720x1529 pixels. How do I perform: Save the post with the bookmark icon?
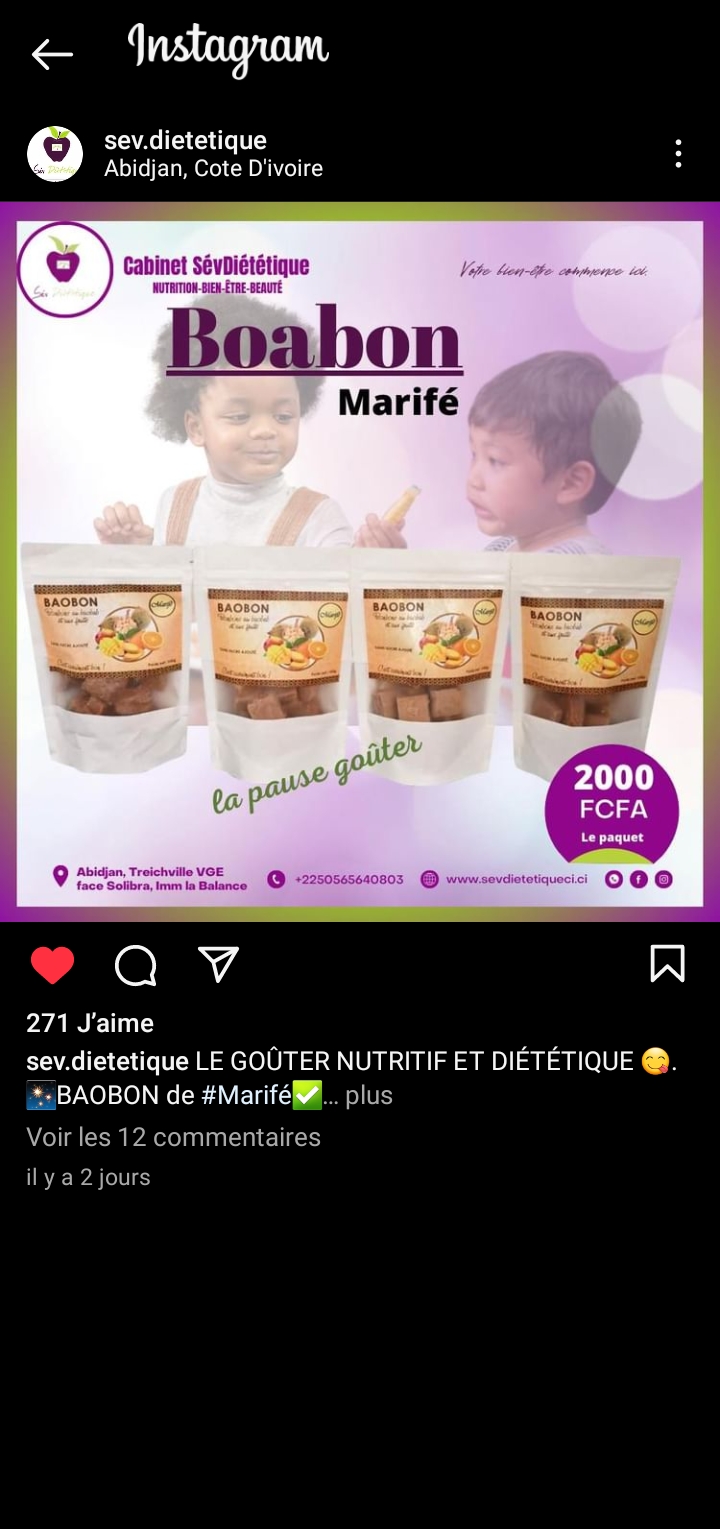[x=667, y=964]
